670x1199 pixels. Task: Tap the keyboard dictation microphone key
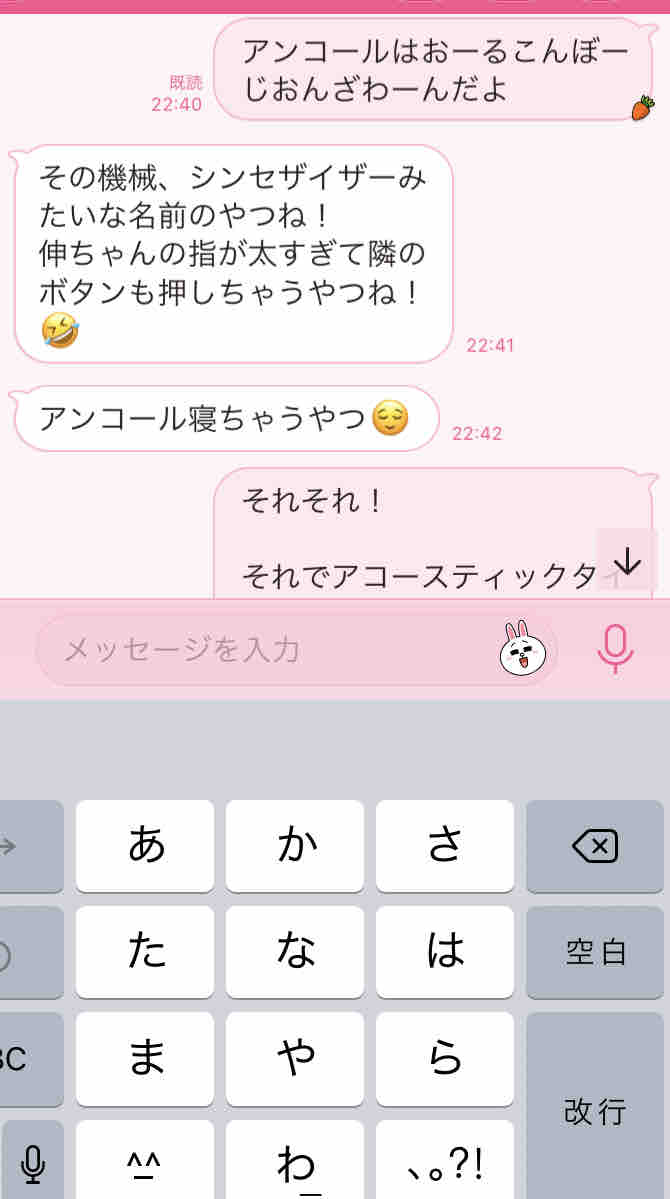tap(32, 1160)
